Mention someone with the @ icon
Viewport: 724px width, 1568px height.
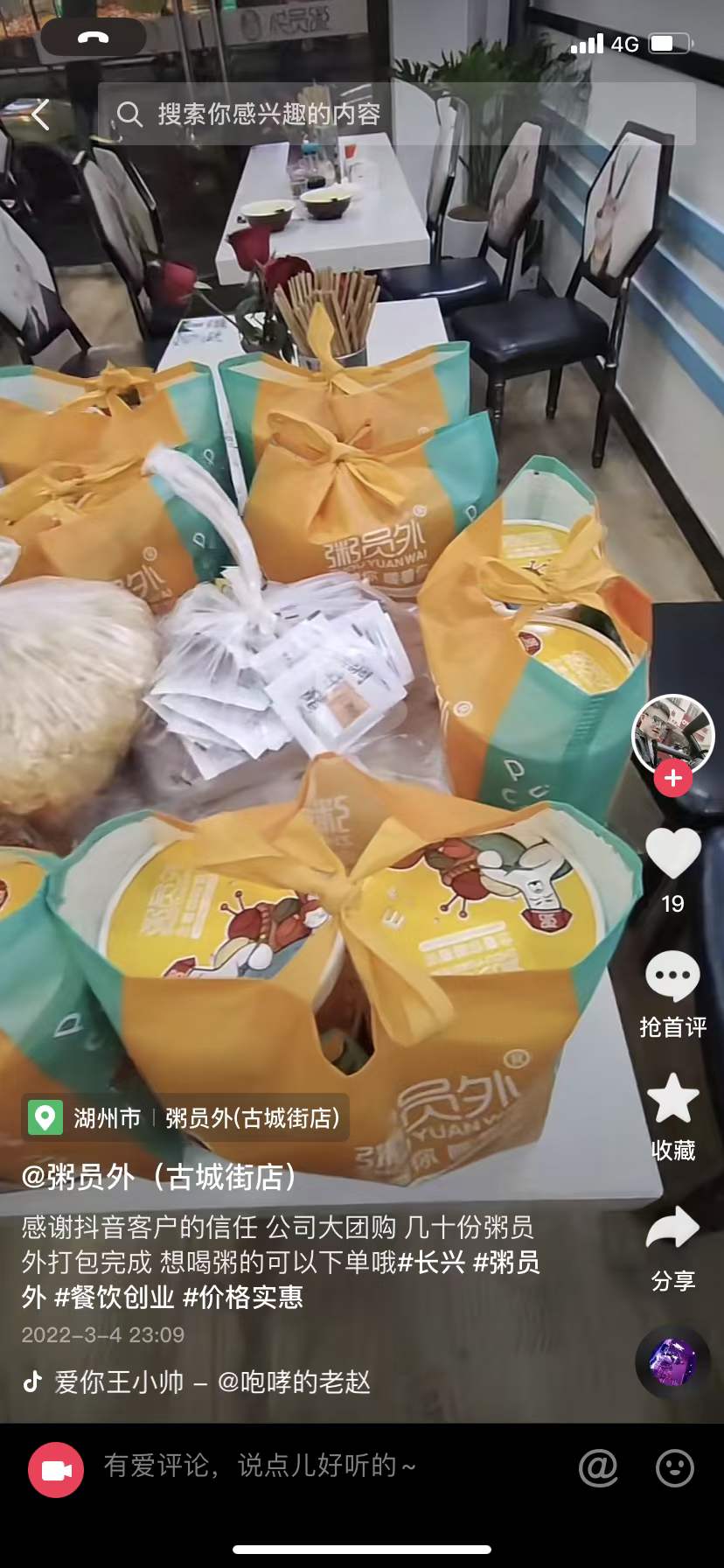tap(598, 1467)
